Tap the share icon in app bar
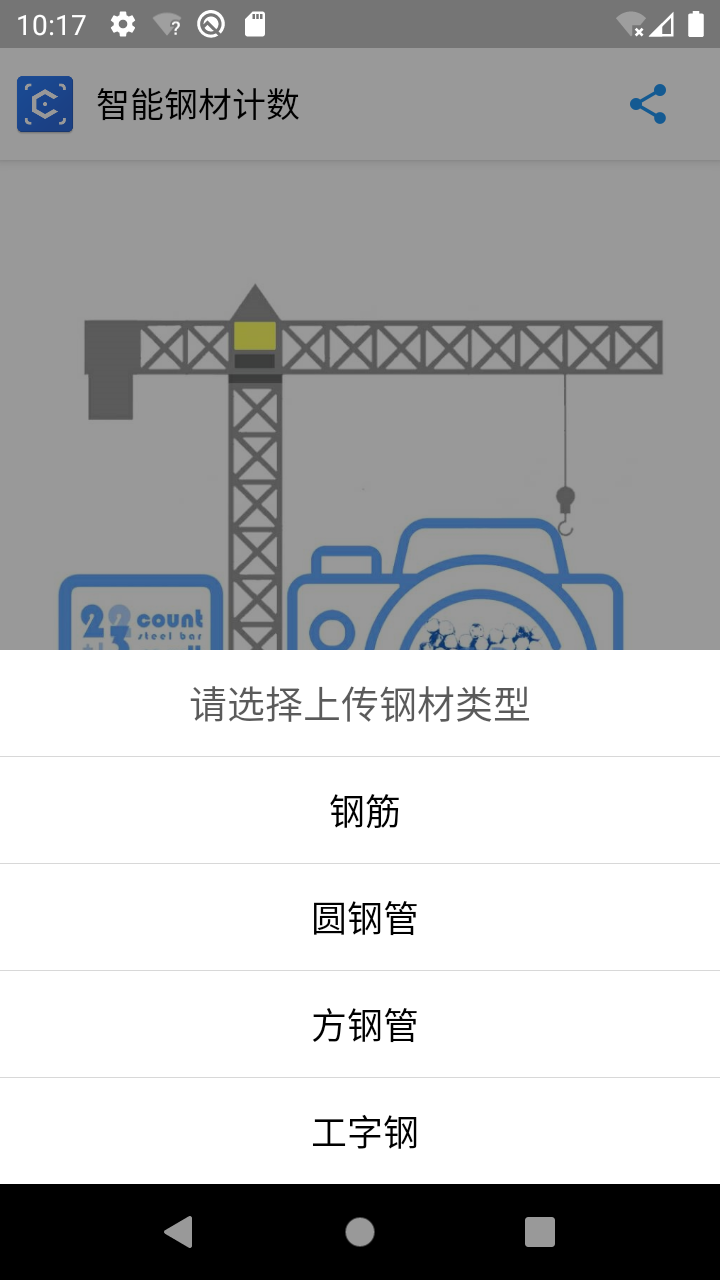 [x=648, y=104]
